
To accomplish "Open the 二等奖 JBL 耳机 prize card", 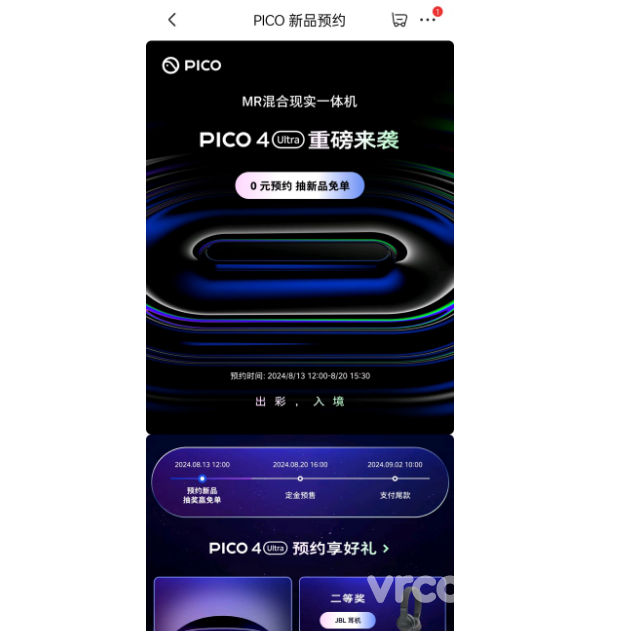I will click(375, 605).
